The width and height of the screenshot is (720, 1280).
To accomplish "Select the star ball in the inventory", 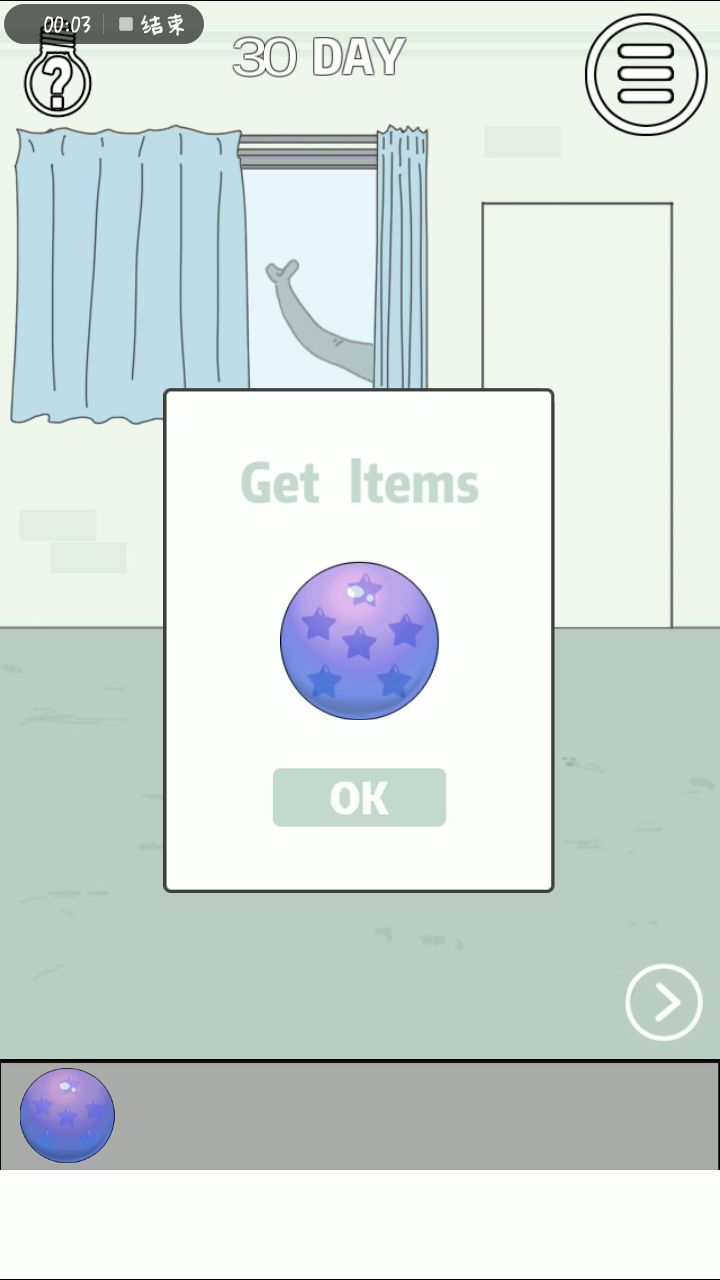I will (67, 1115).
